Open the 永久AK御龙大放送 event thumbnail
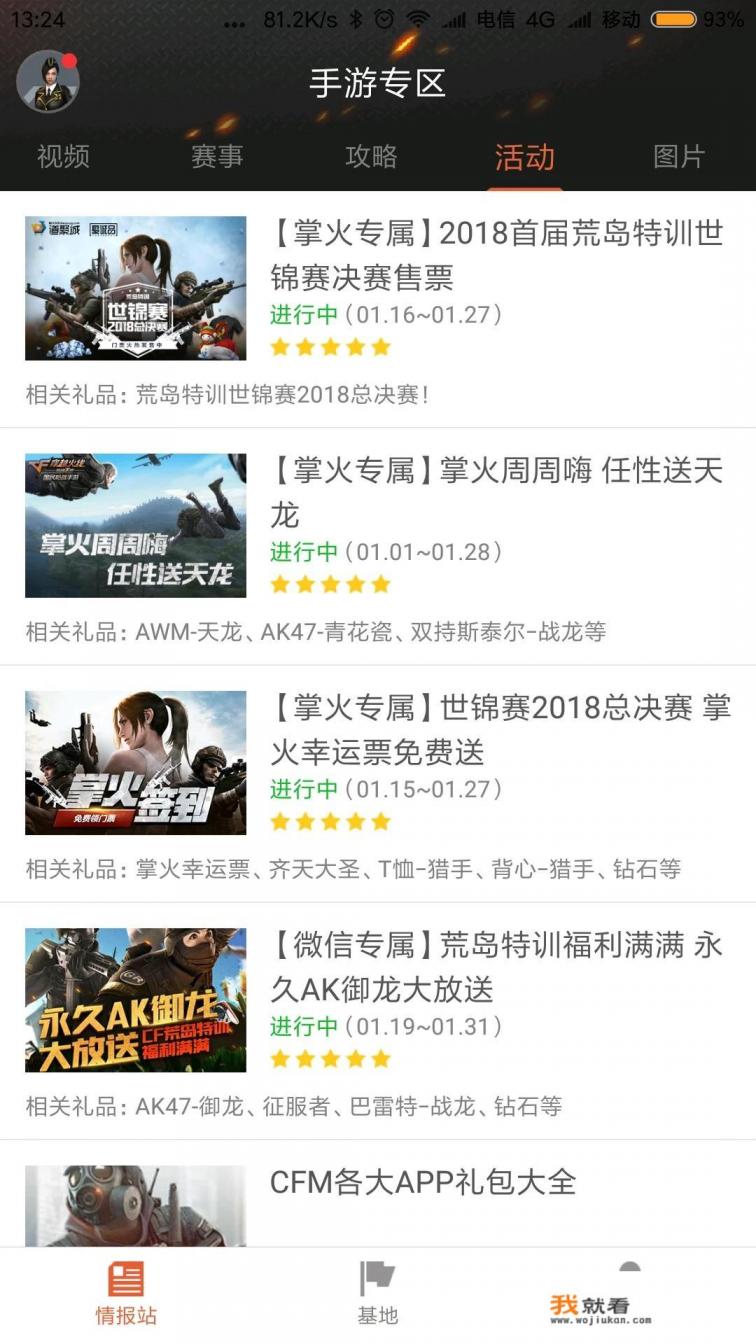 click(134, 999)
